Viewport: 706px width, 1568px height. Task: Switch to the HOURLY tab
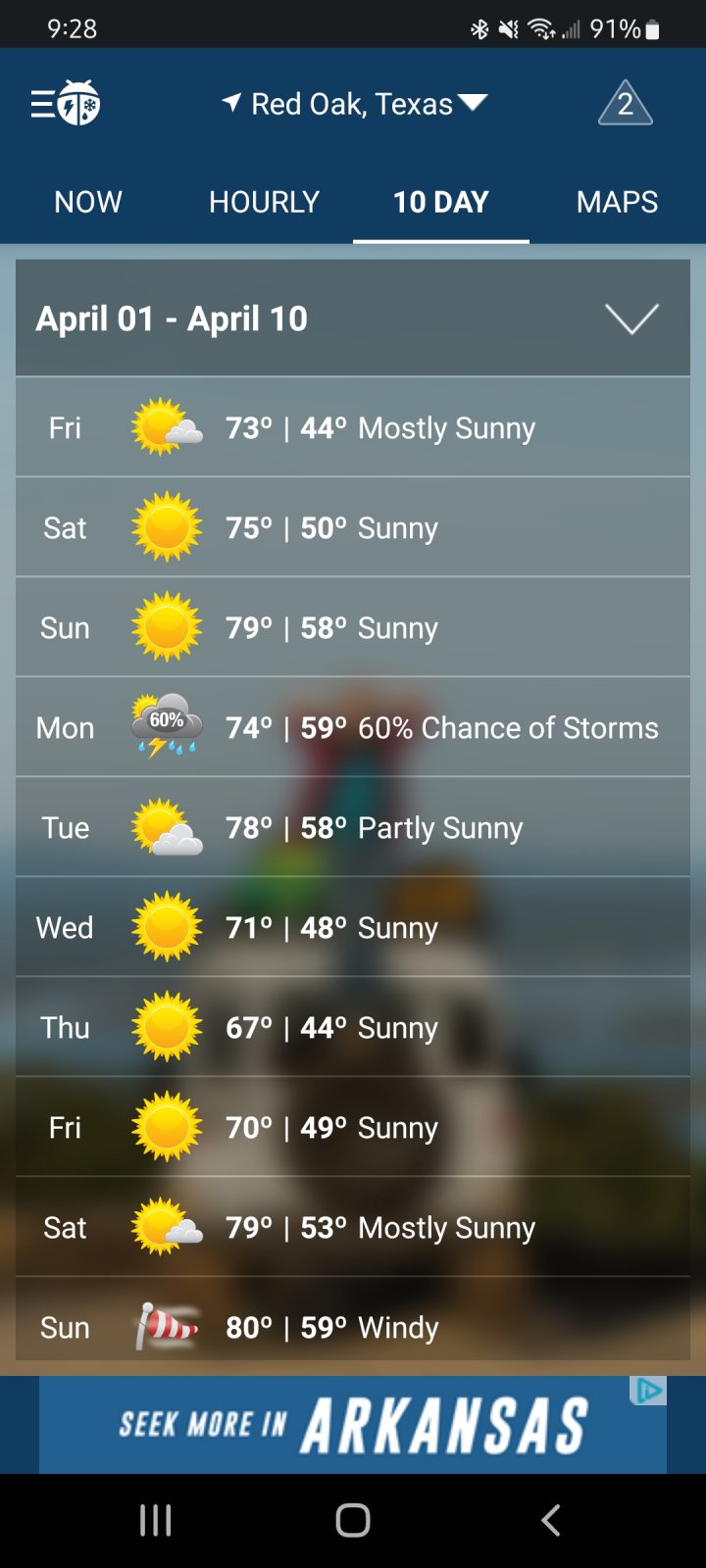265,202
